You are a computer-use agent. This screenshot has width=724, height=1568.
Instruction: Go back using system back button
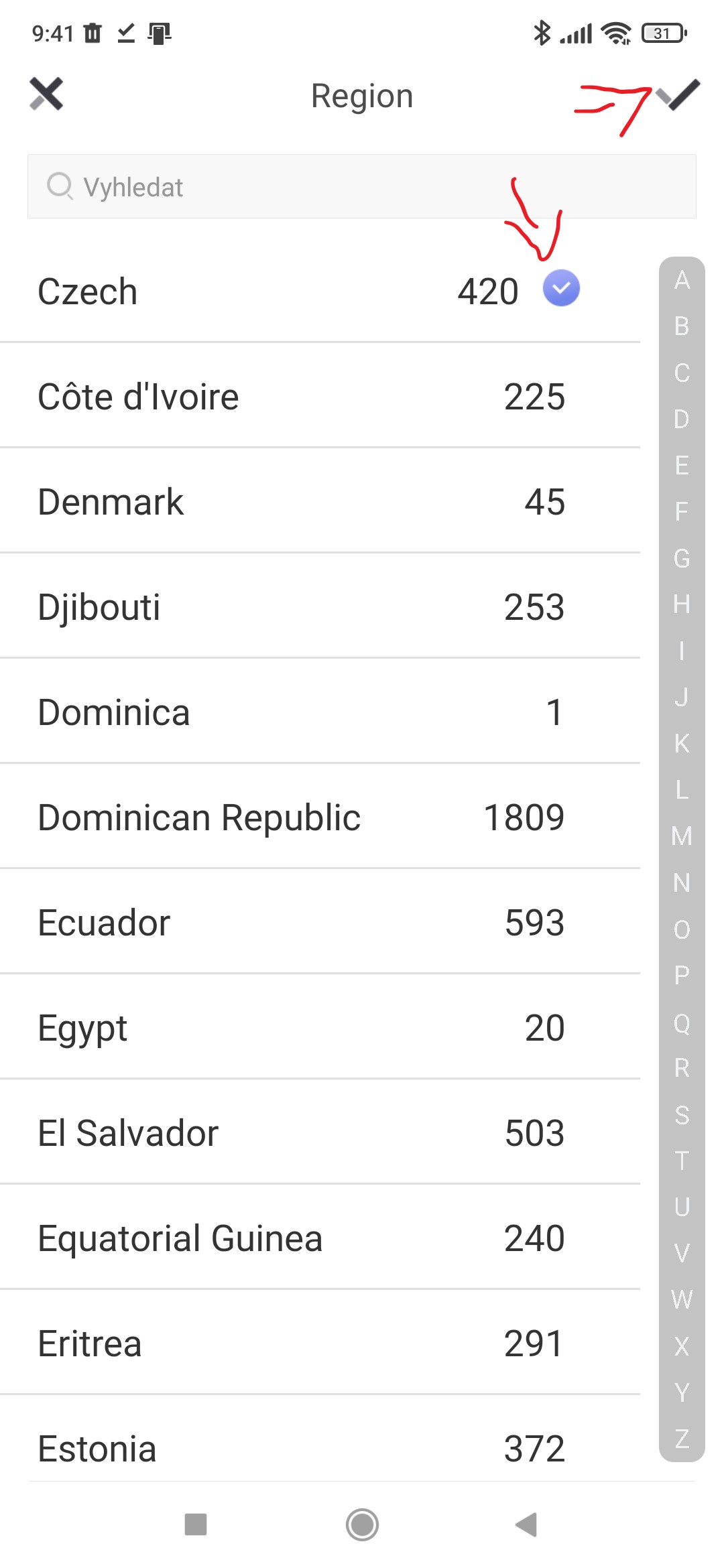pyautogui.click(x=527, y=1524)
